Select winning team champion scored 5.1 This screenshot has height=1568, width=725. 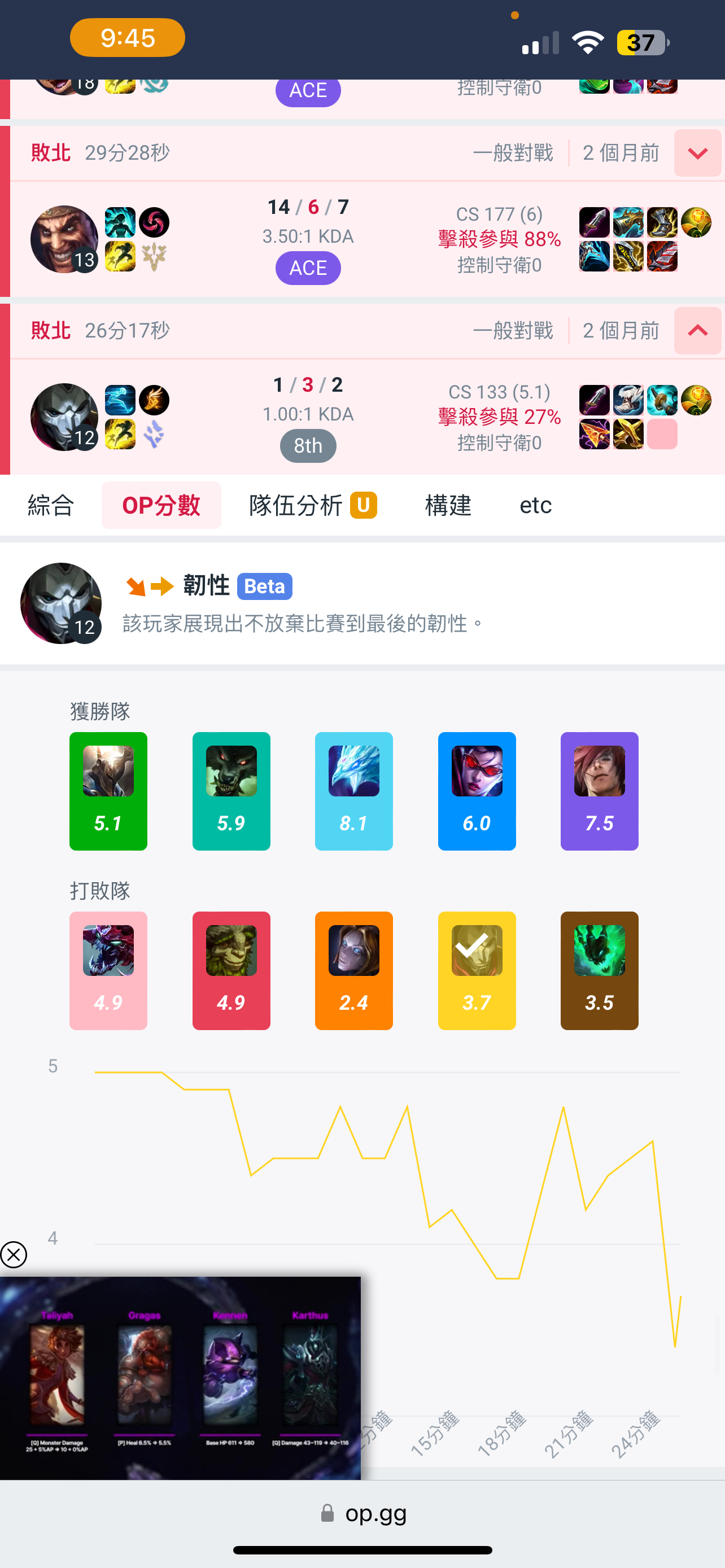[x=108, y=791]
